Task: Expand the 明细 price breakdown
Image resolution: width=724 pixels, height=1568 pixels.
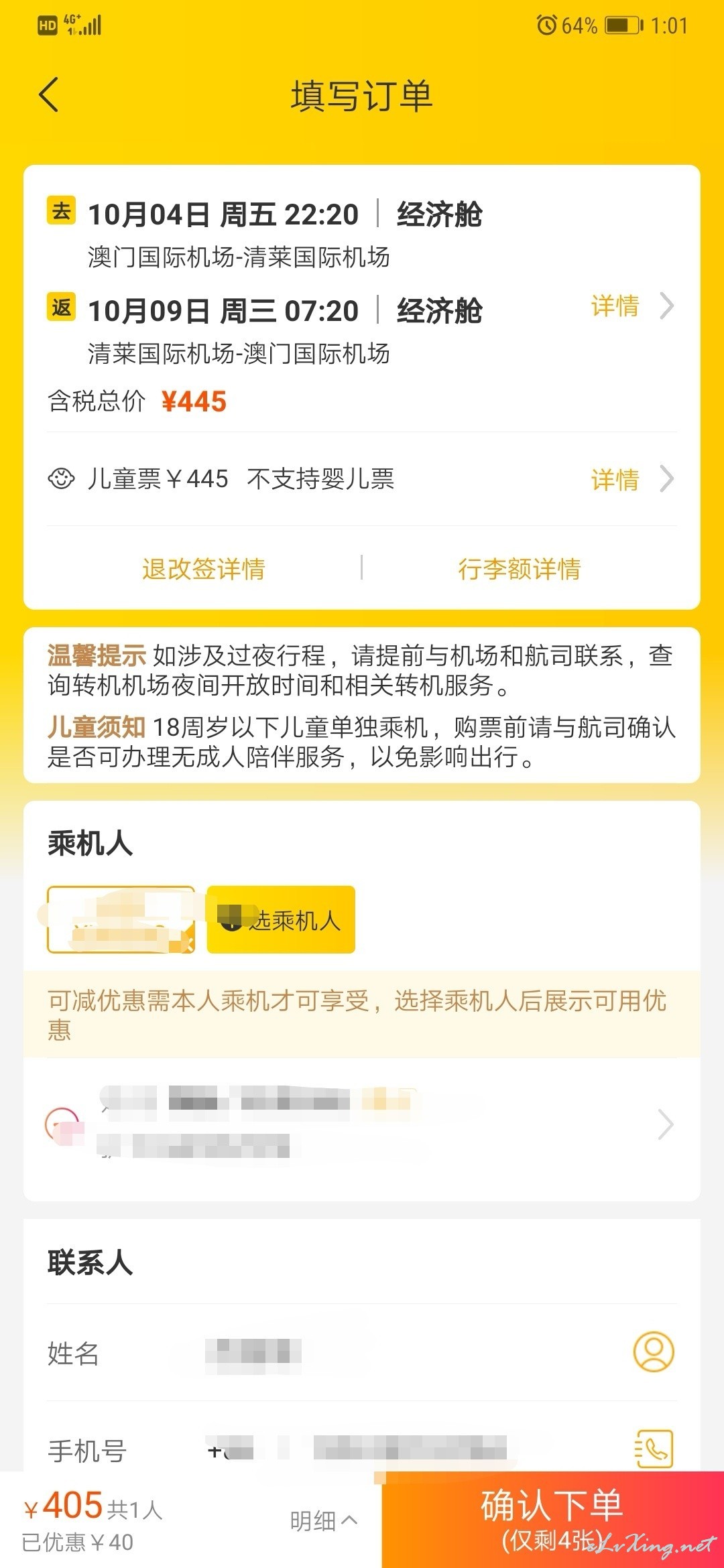Action: click(324, 1520)
